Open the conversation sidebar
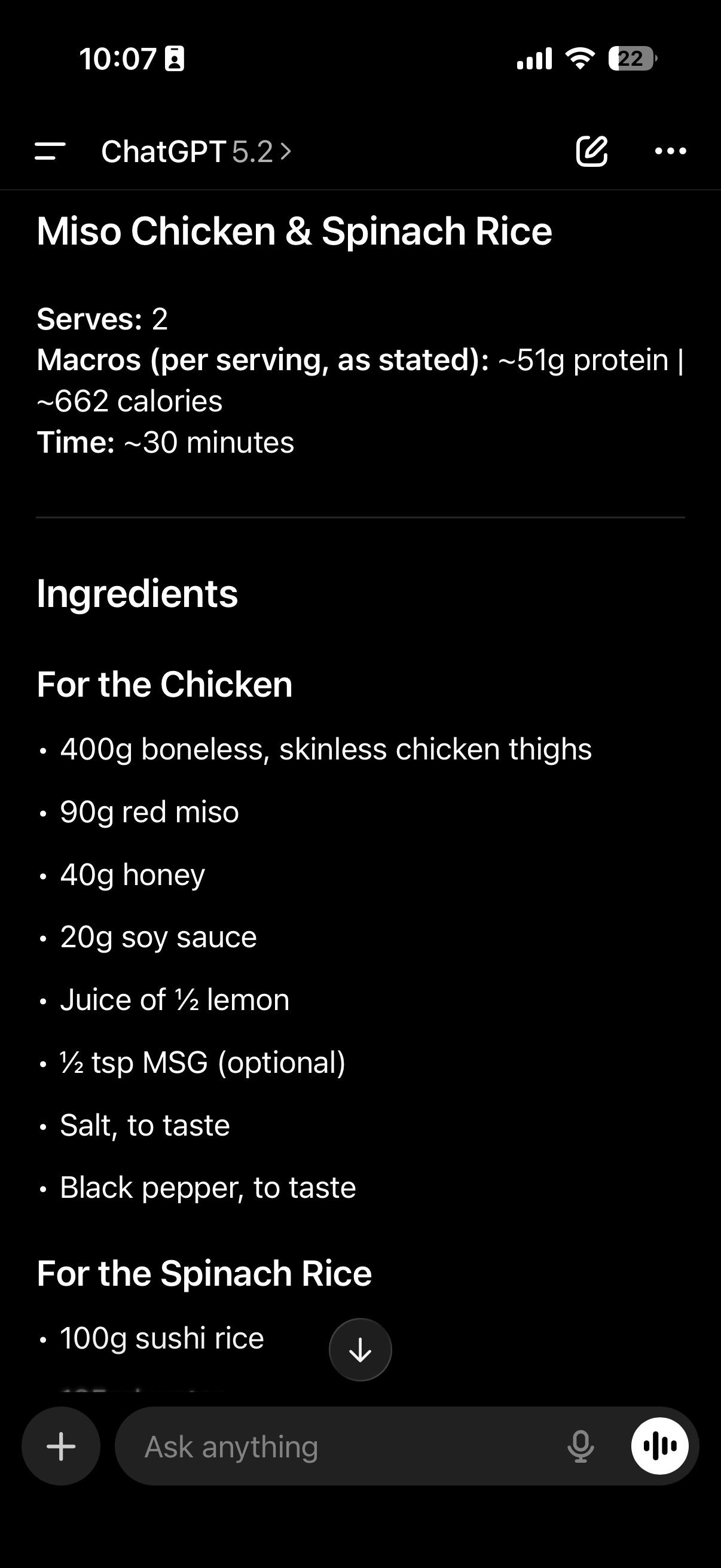Screen dimensions: 721x1568 pos(50,151)
